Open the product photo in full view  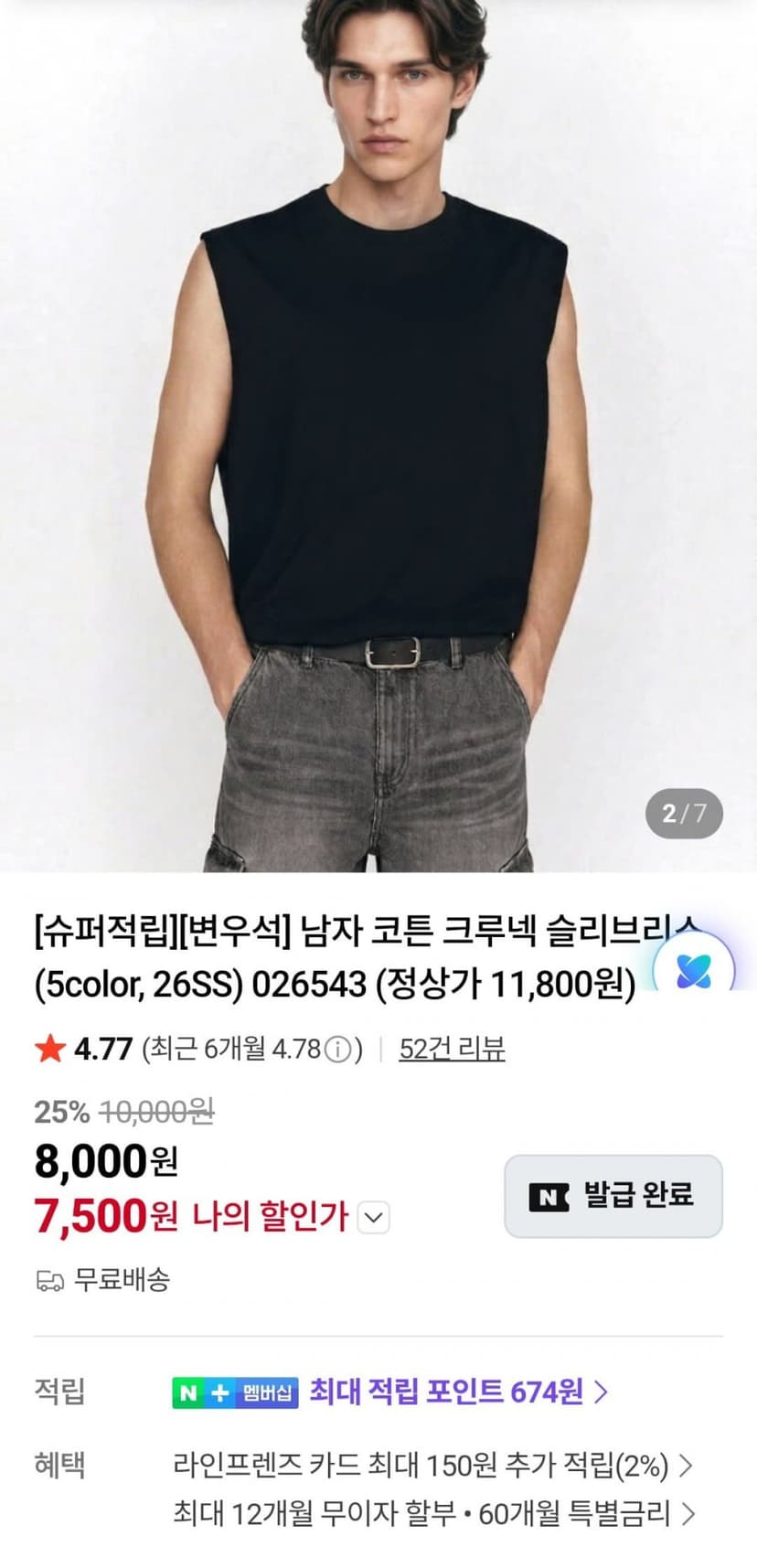[378, 435]
